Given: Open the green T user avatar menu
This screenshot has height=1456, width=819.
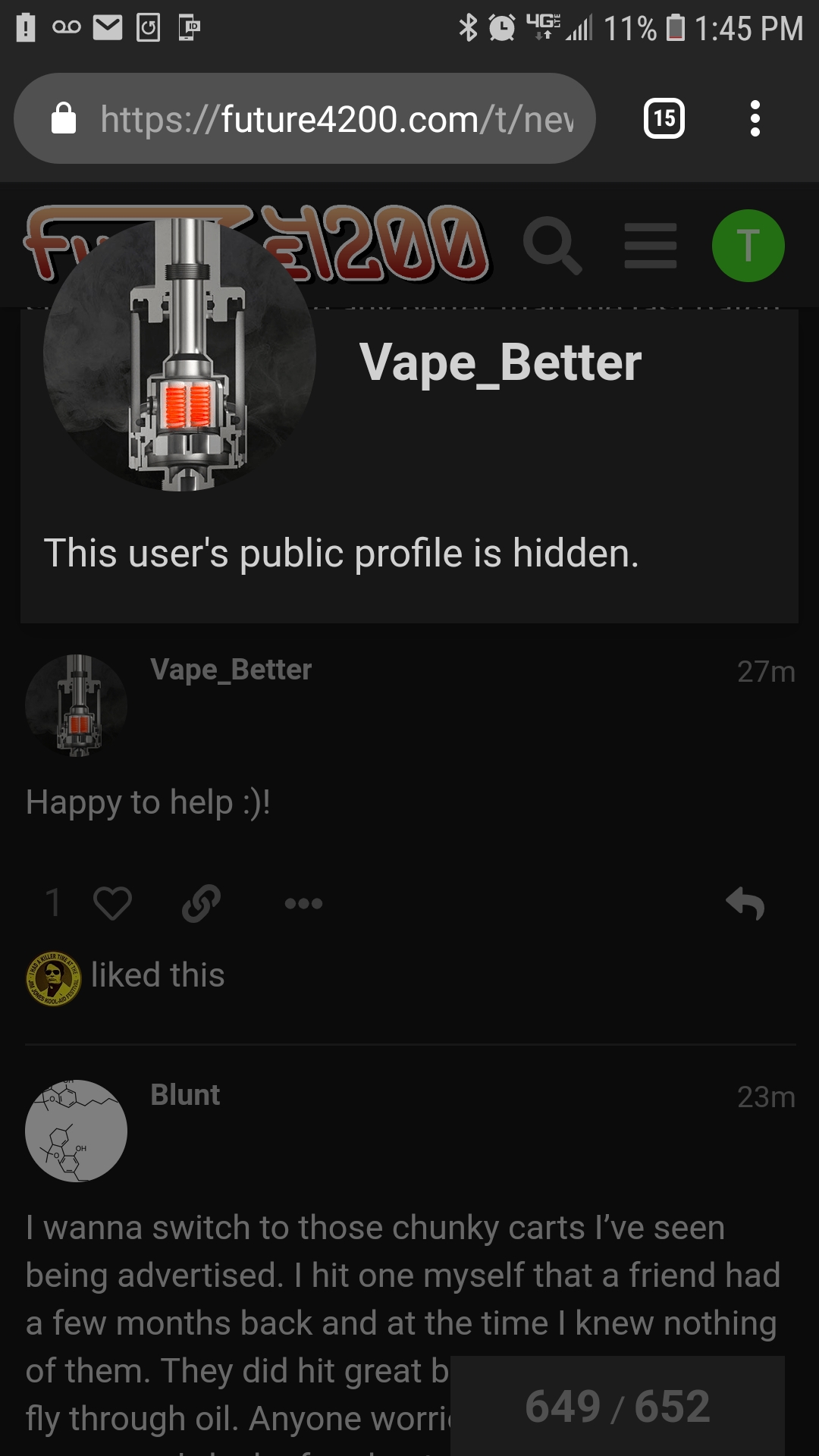Looking at the screenshot, I should [748, 246].
